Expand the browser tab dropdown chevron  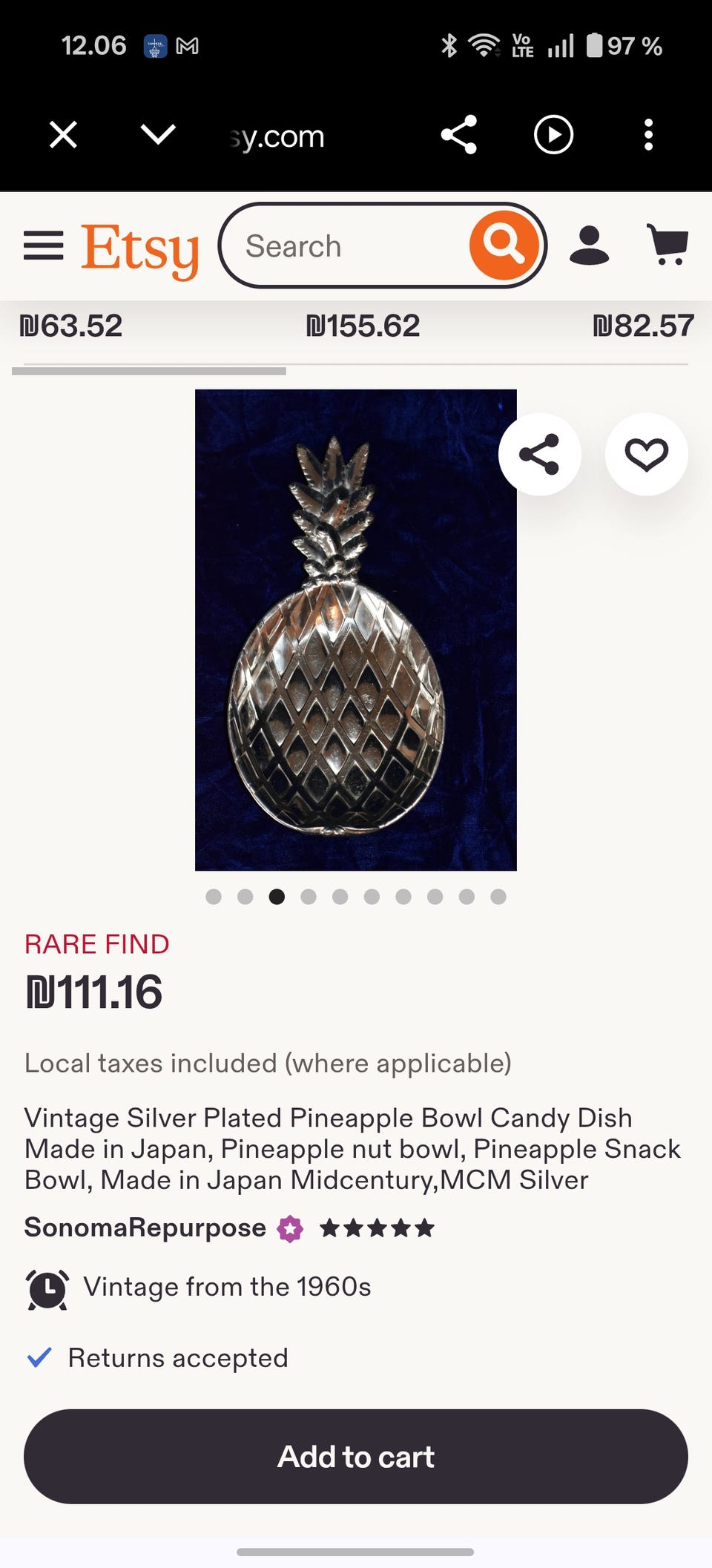click(x=158, y=134)
